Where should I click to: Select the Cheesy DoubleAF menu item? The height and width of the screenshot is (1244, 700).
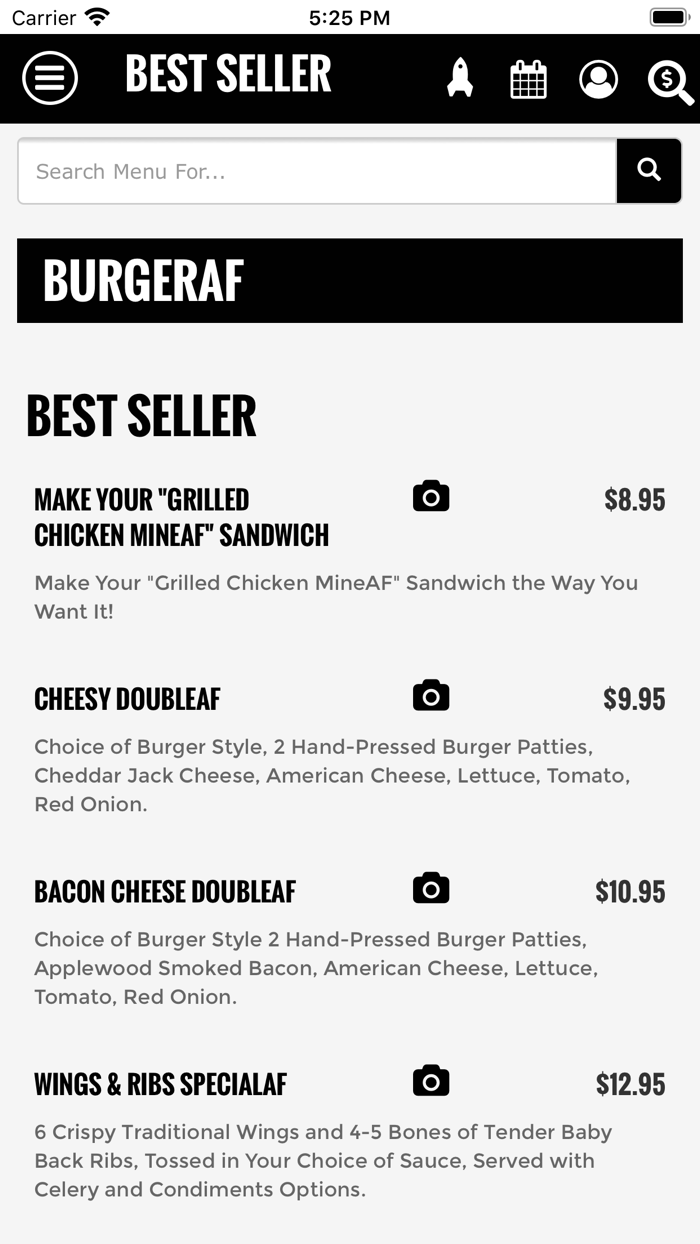point(127,699)
